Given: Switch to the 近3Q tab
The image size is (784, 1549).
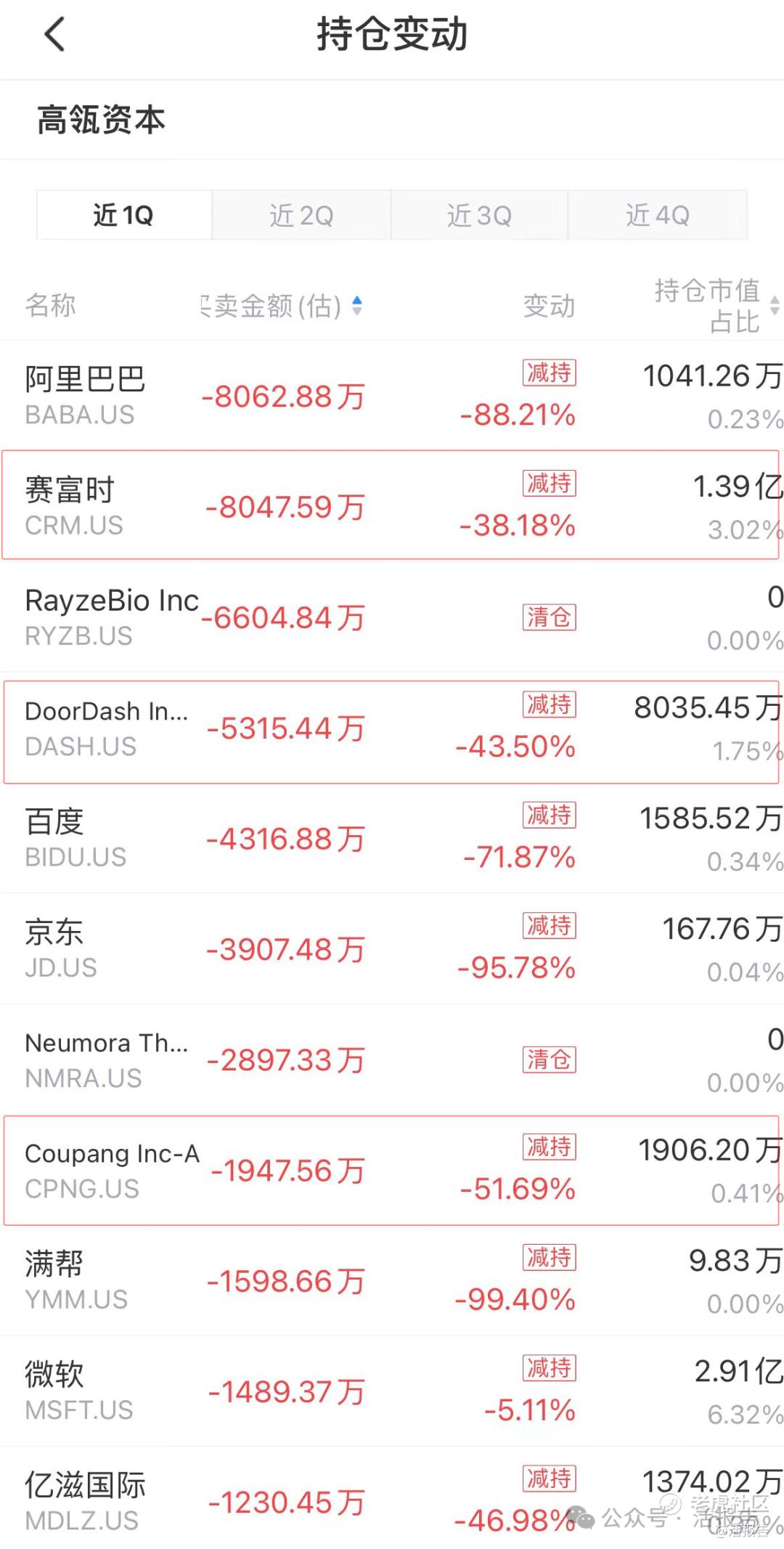Looking at the screenshot, I should pyautogui.click(x=479, y=215).
